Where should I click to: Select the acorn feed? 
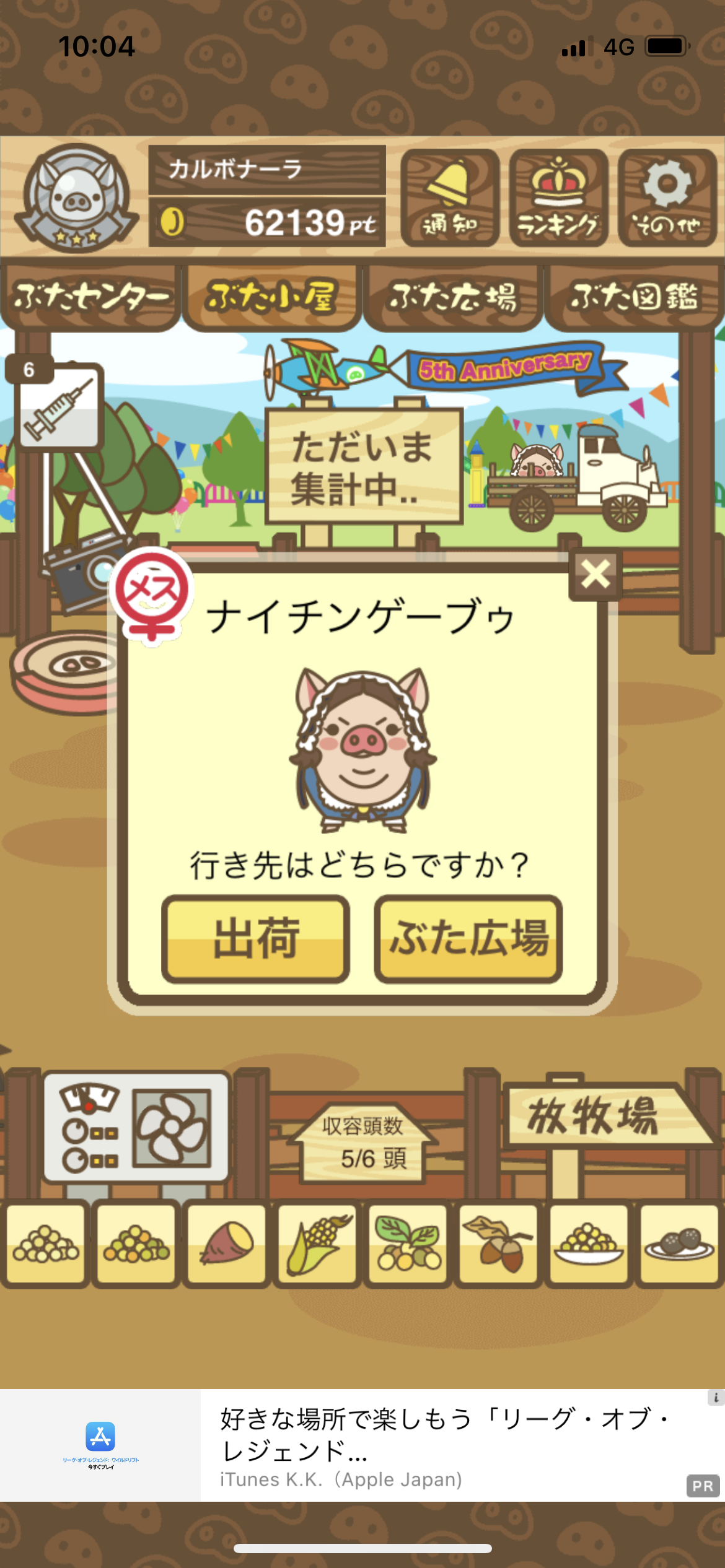point(498,1243)
